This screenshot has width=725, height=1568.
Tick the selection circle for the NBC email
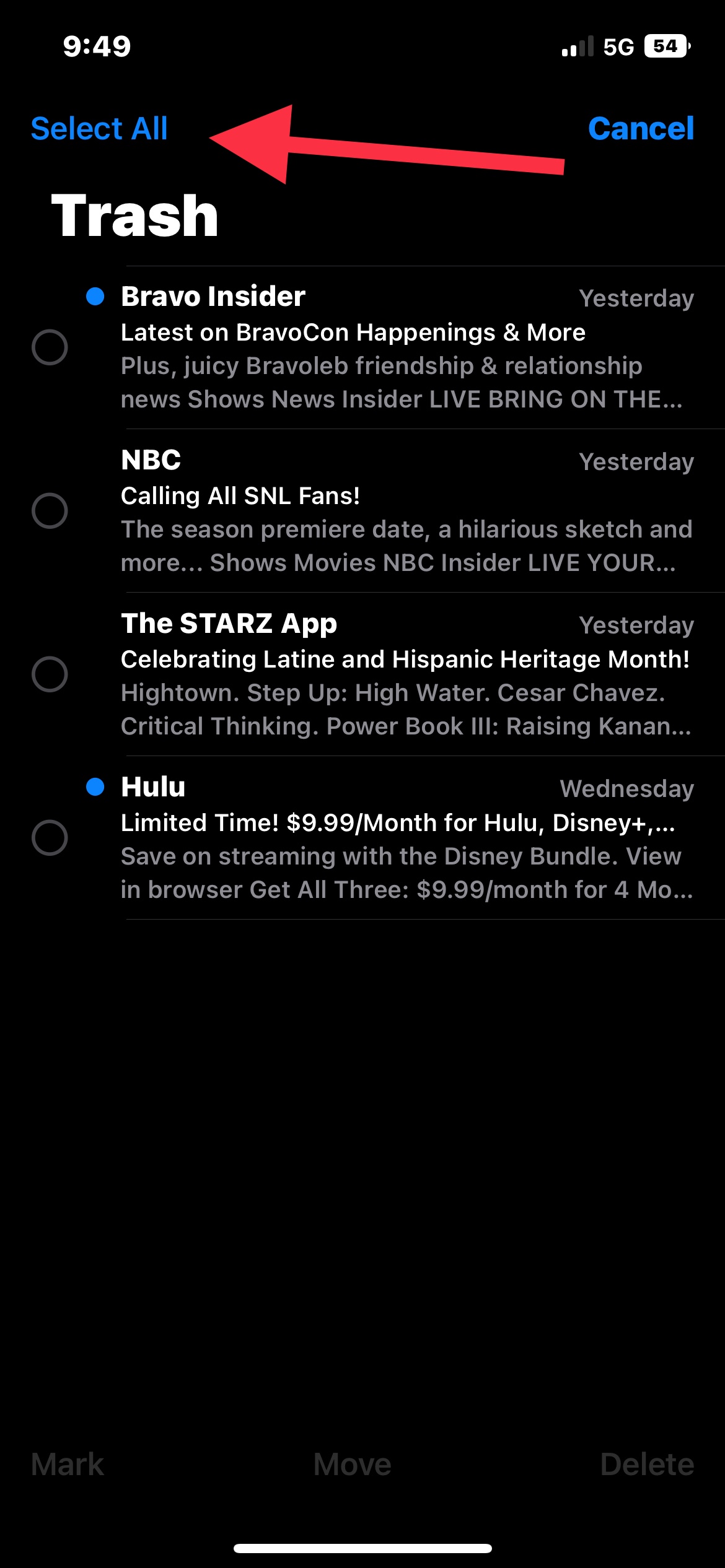[x=50, y=510]
